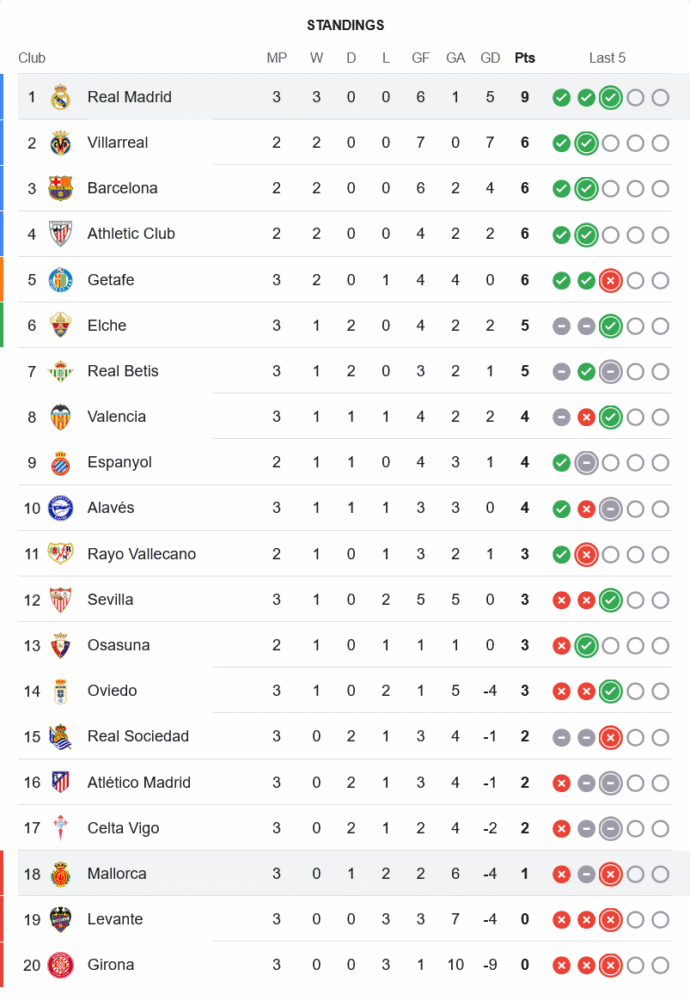Open Sevilla team row
The height and width of the screenshot is (1000, 690).
click(x=110, y=600)
